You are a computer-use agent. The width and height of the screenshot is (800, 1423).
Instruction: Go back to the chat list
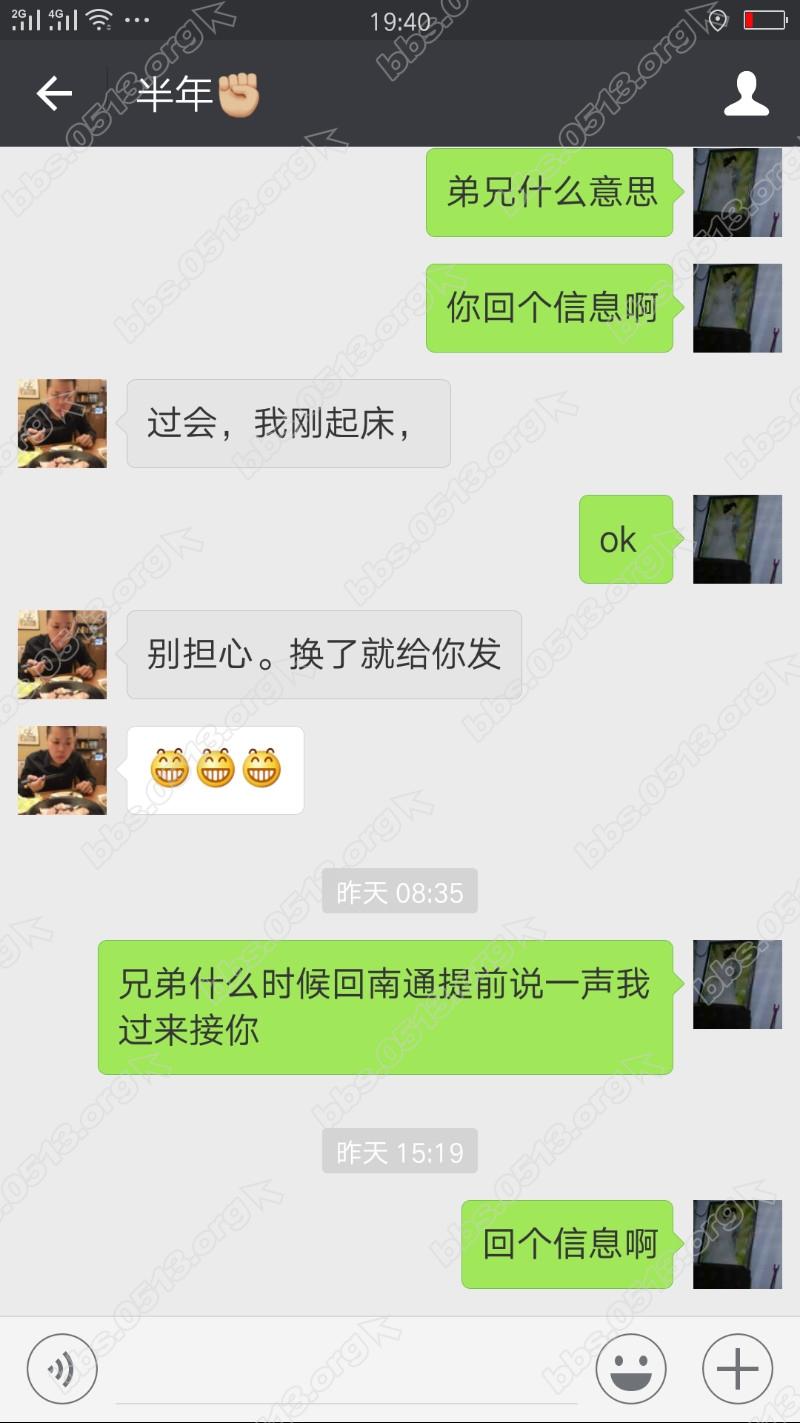coord(54,94)
